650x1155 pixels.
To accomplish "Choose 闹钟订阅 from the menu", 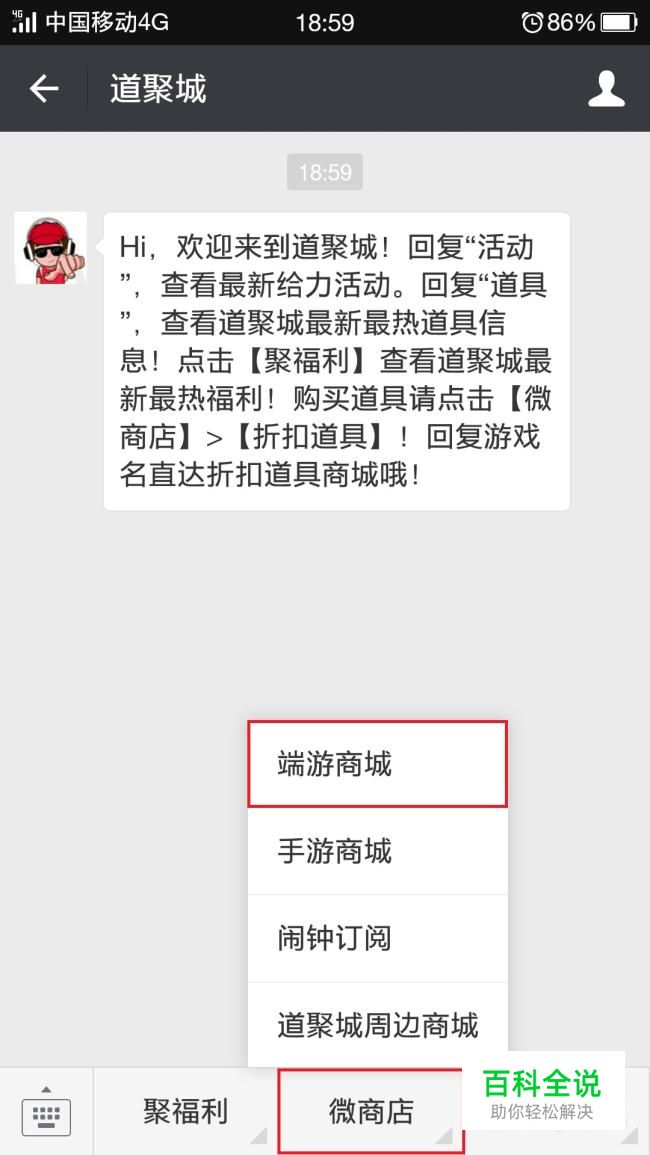I will [x=377, y=938].
